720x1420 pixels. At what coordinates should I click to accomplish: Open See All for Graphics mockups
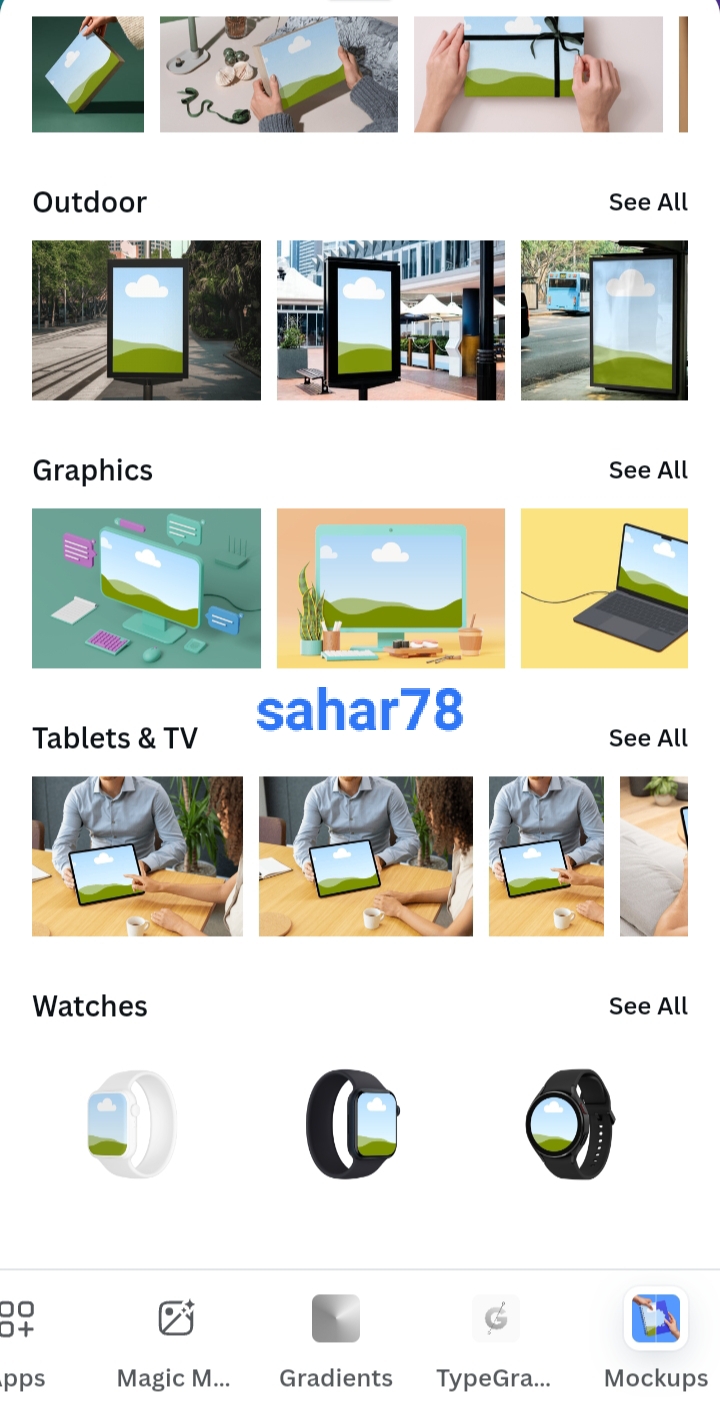tap(648, 470)
